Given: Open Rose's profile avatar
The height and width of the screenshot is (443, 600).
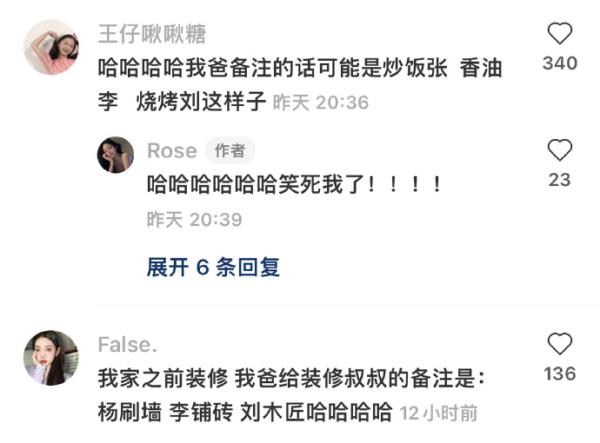Looking at the screenshot, I should (115, 155).
